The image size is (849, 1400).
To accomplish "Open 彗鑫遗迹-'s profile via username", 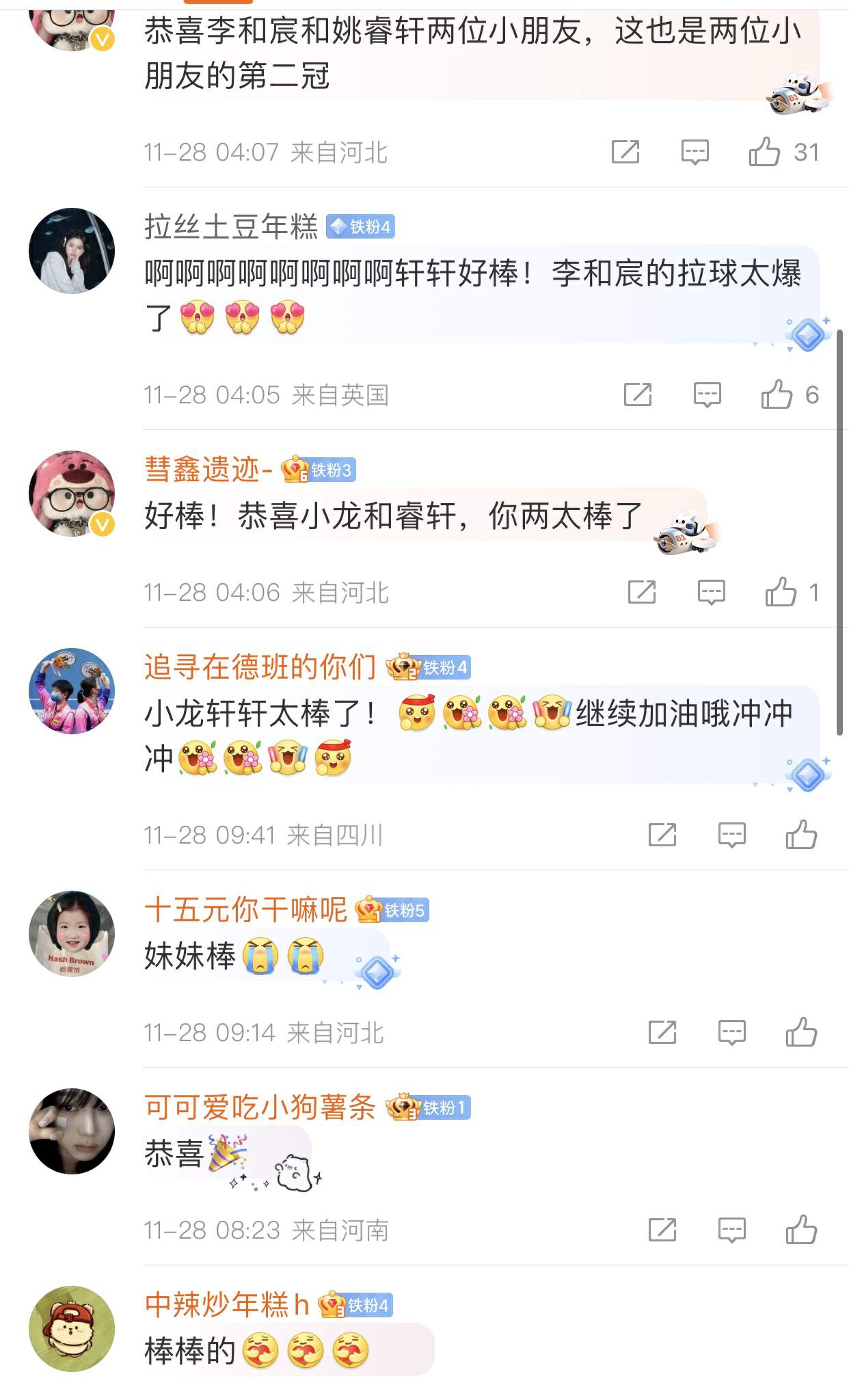I will pos(208,469).
